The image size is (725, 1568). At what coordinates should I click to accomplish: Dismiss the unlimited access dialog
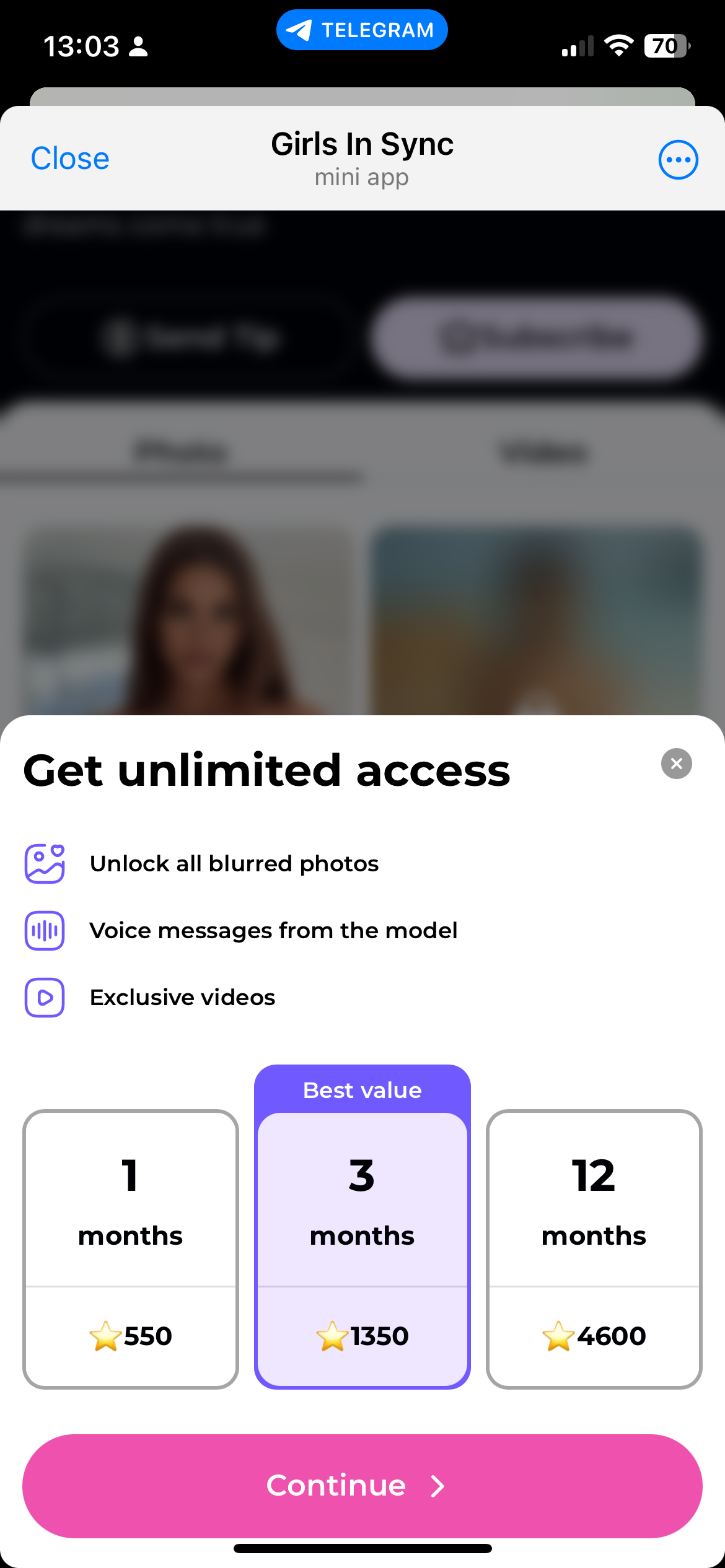coord(676,764)
